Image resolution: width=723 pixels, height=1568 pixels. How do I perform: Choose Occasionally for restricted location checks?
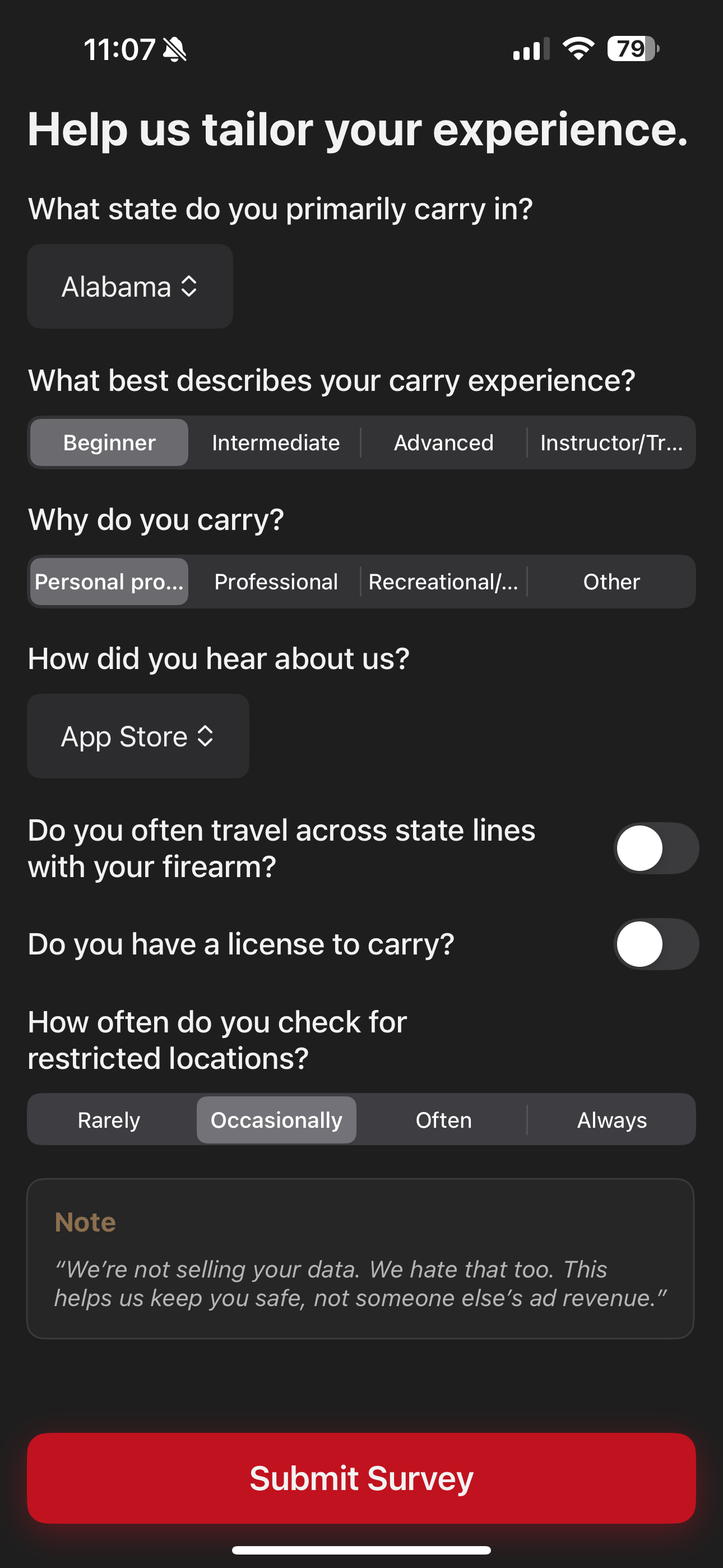tap(276, 1120)
